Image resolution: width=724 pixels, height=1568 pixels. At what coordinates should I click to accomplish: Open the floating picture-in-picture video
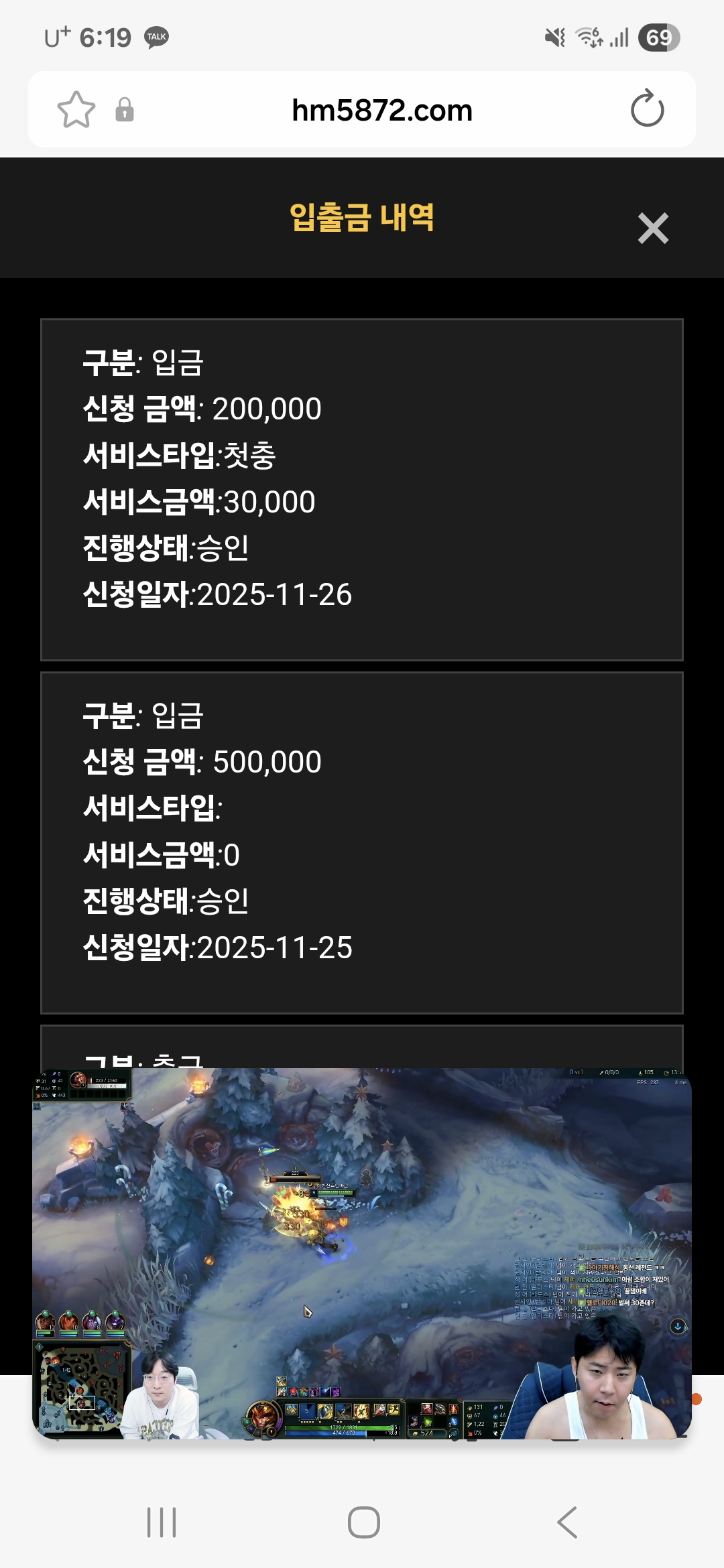362,1253
